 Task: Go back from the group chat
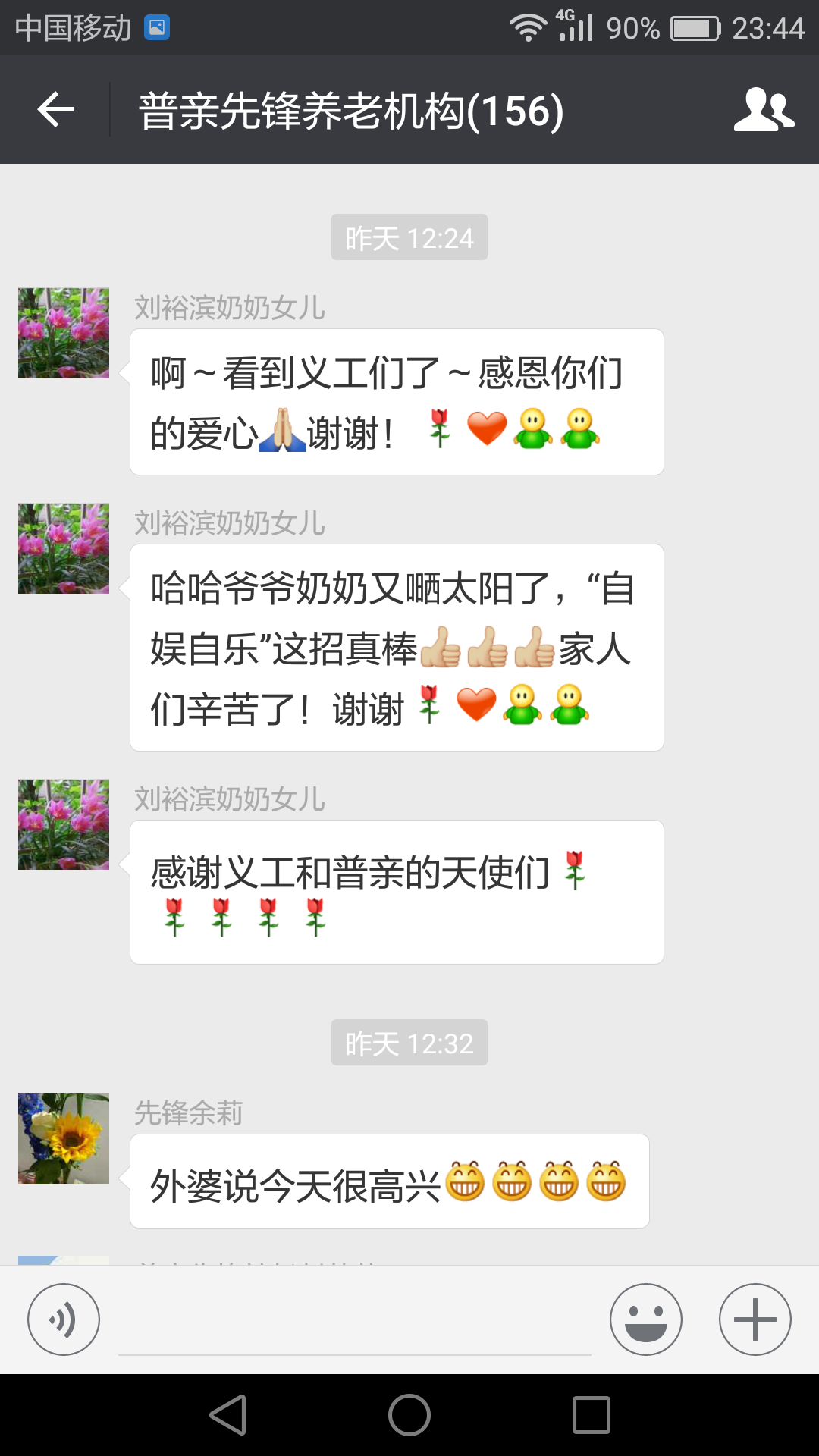coord(55,110)
